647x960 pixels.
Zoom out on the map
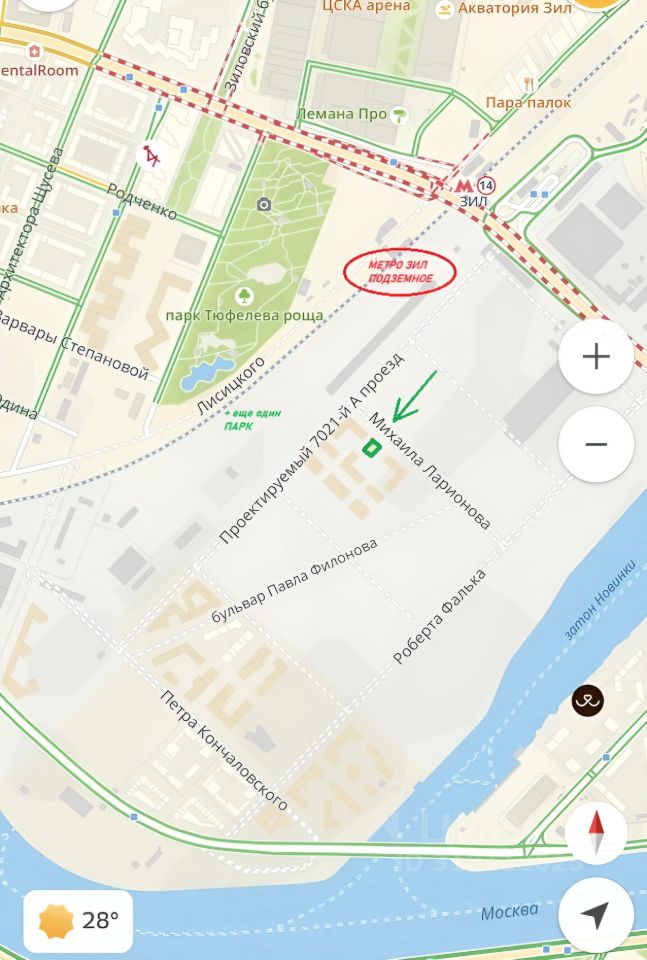[596, 444]
